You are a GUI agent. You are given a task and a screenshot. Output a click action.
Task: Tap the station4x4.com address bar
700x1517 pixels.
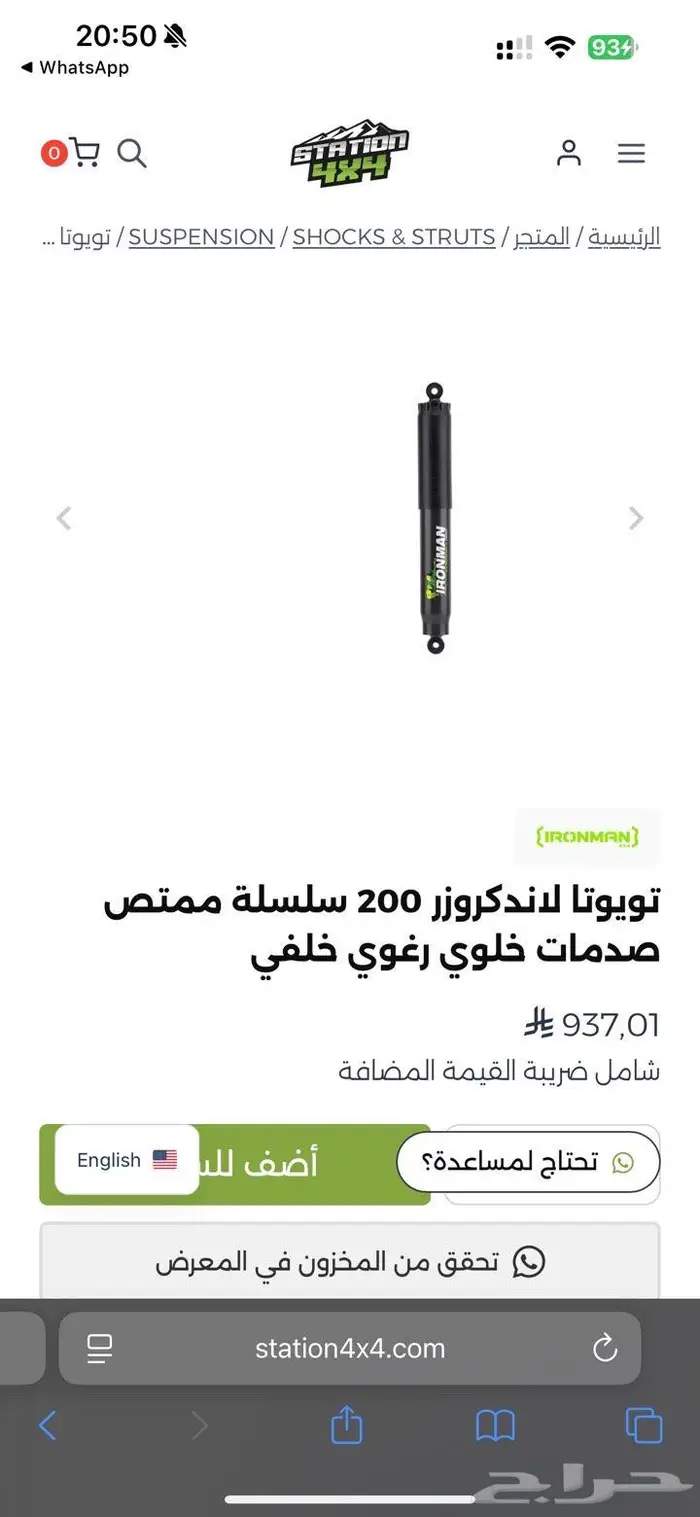pos(350,1348)
